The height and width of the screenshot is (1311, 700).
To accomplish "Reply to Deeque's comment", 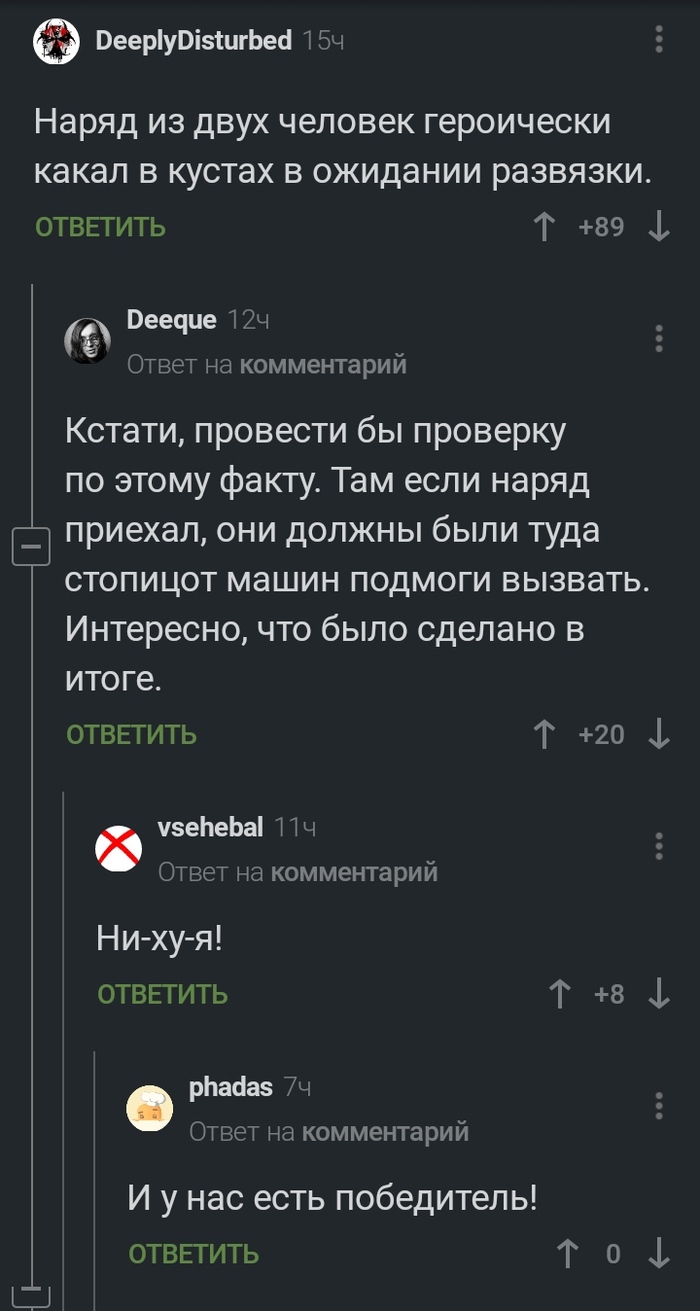I will pos(131,735).
